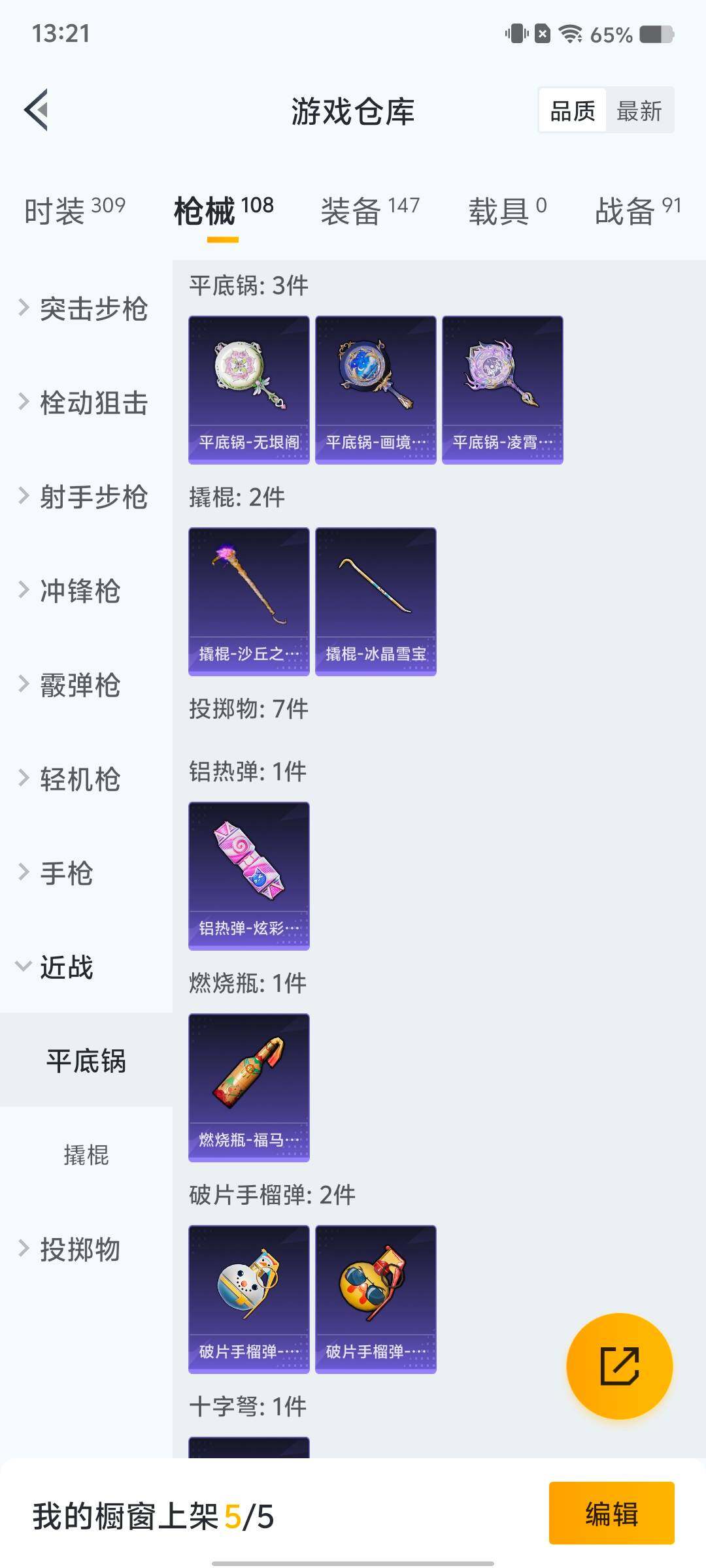This screenshot has width=706, height=1568.
Task: Enable sorting by 品质 quality
Action: 571,110
